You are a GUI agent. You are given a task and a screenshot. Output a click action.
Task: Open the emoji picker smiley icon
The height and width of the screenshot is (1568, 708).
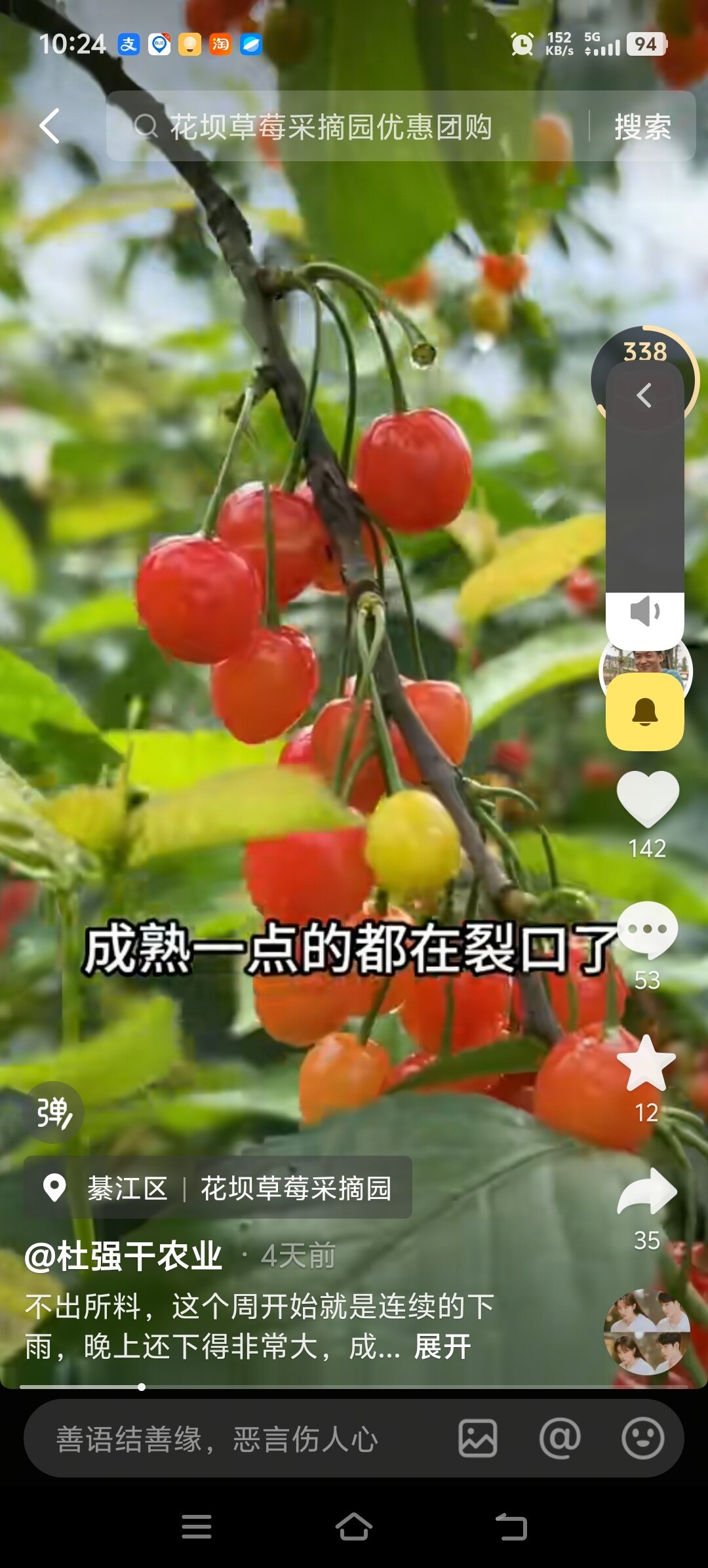click(x=642, y=1439)
